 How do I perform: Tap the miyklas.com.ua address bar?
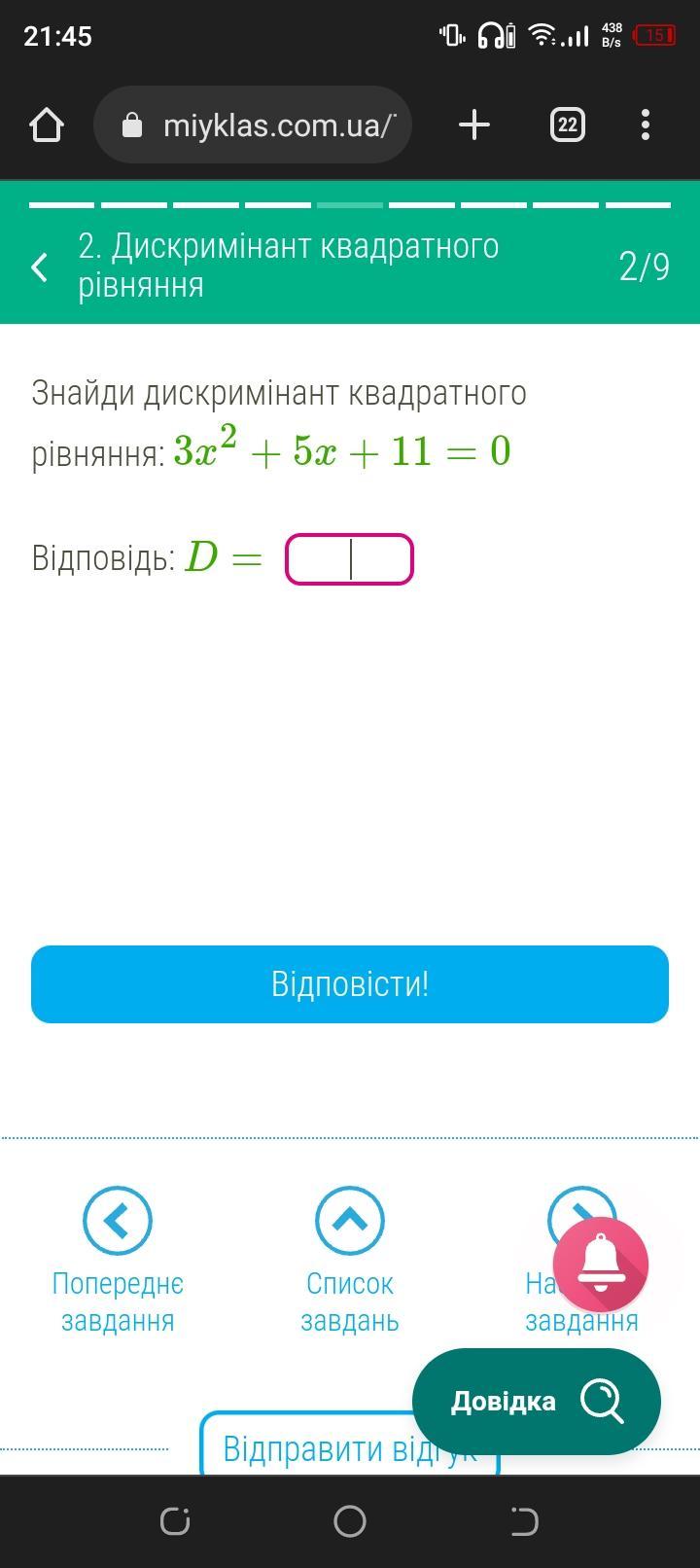tap(253, 125)
